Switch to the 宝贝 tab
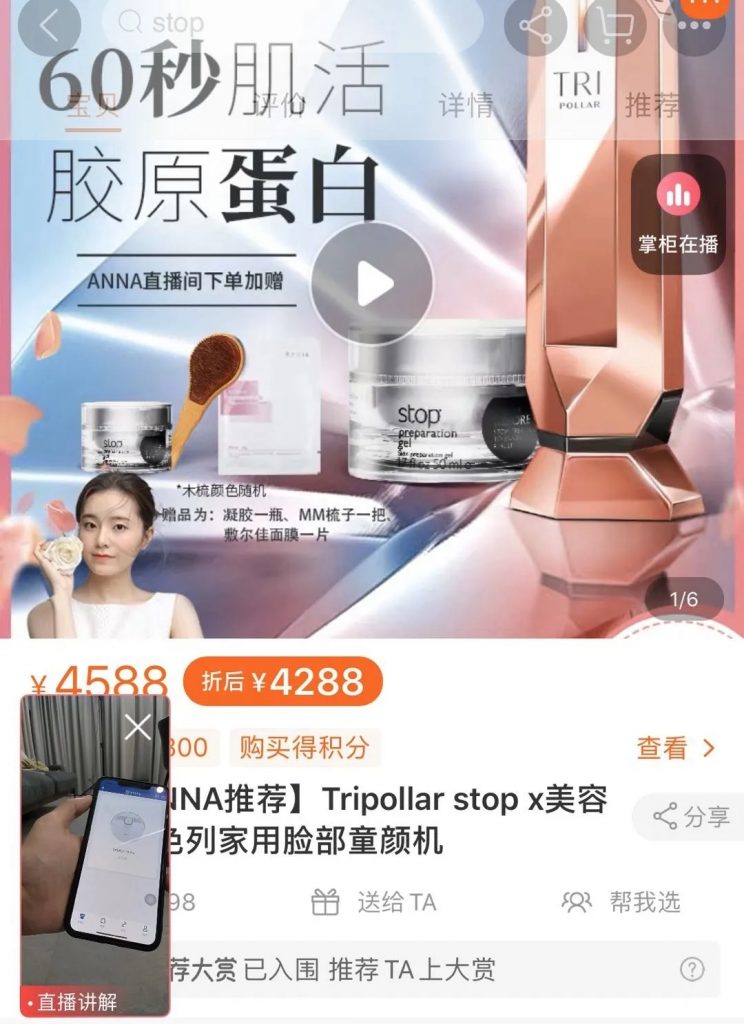Image resolution: width=744 pixels, height=1024 pixels. click(x=92, y=104)
